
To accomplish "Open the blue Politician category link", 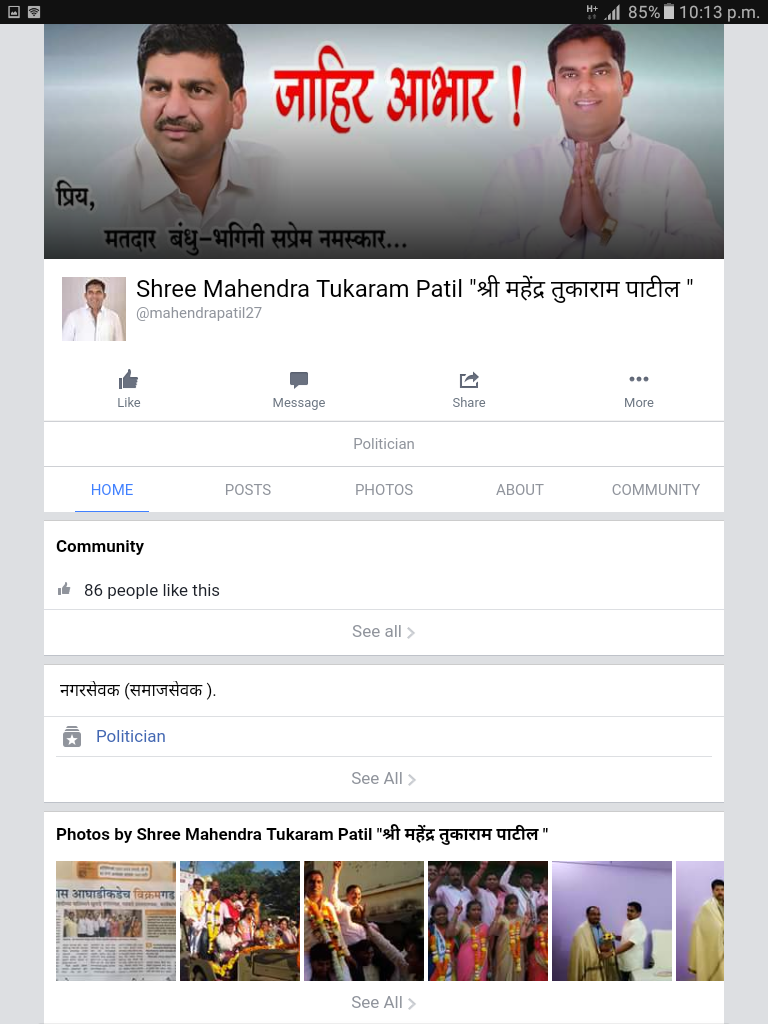I will pyautogui.click(x=130, y=736).
